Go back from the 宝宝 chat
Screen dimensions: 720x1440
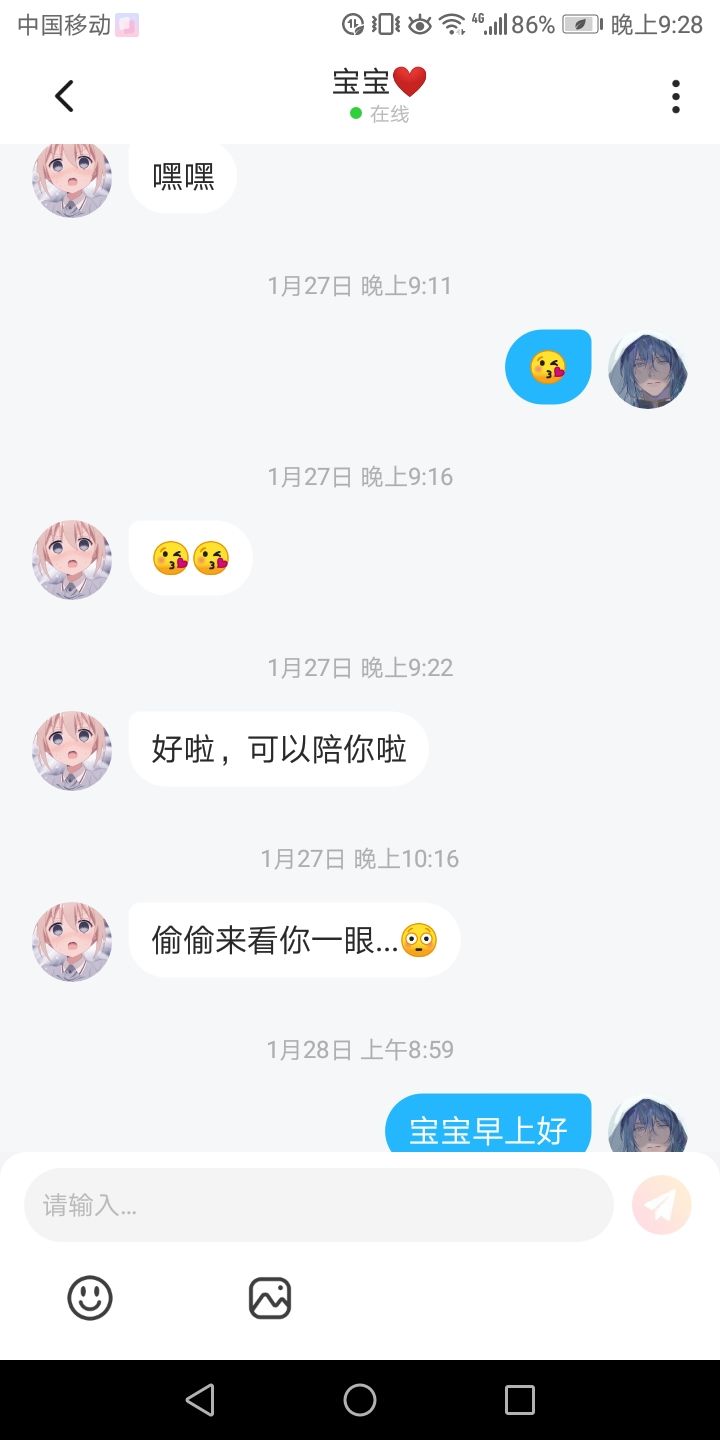tap(64, 96)
